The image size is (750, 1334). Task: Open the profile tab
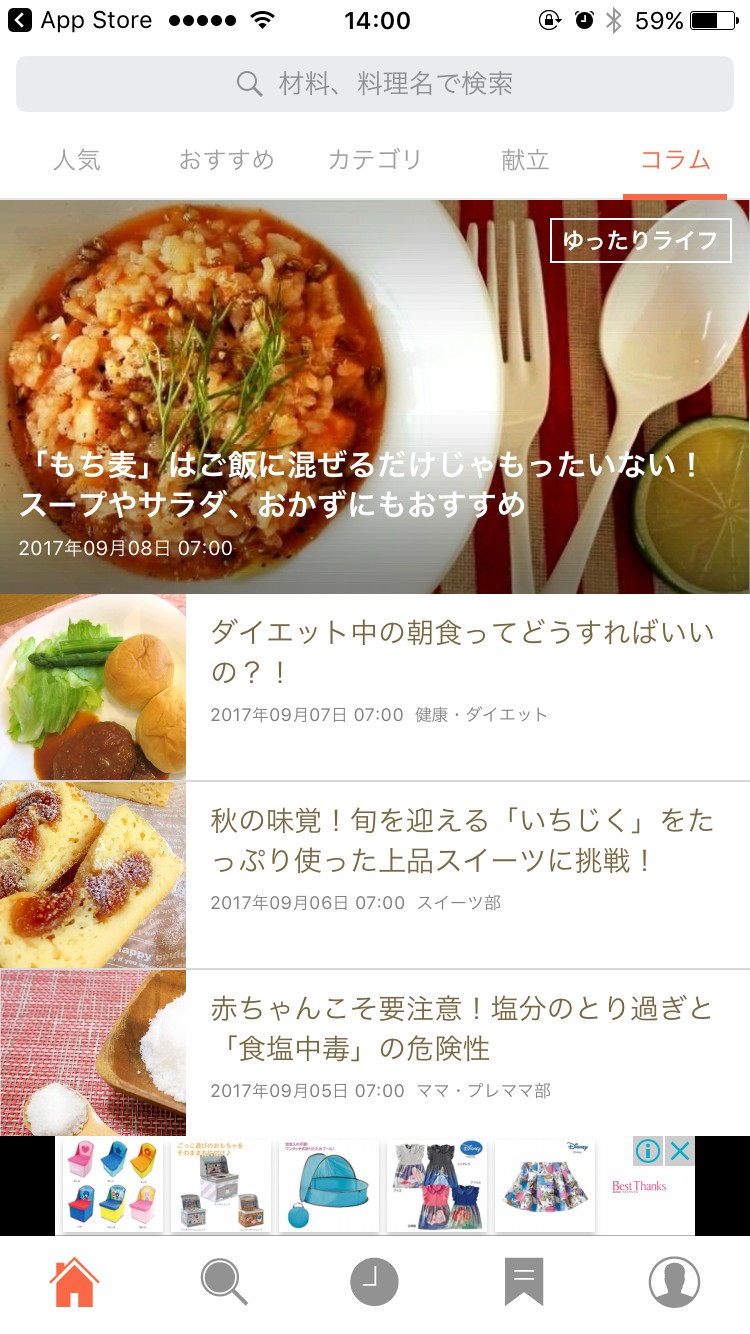[674, 1281]
